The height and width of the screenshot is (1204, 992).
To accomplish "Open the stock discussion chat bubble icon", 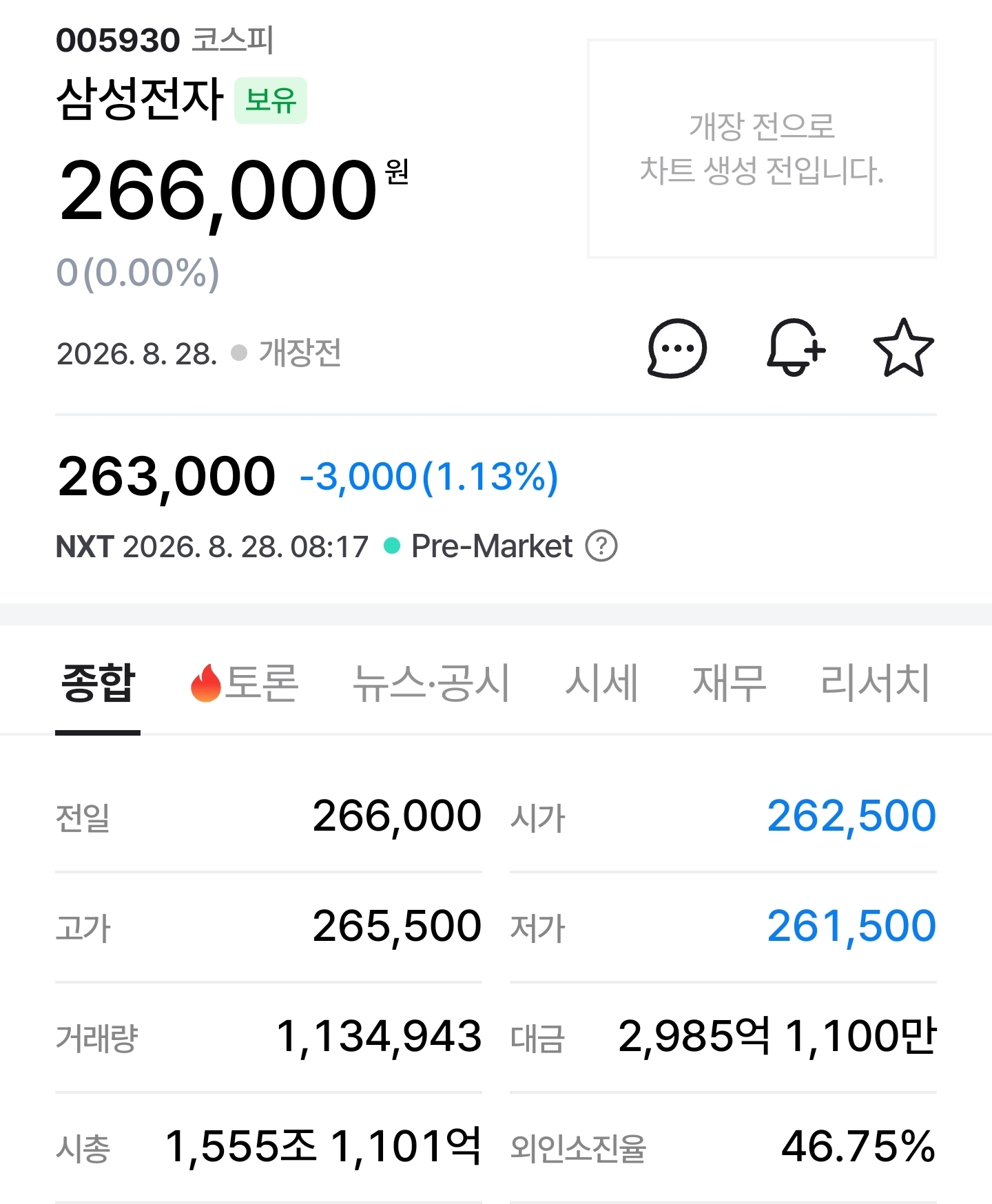I will coord(676,349).
